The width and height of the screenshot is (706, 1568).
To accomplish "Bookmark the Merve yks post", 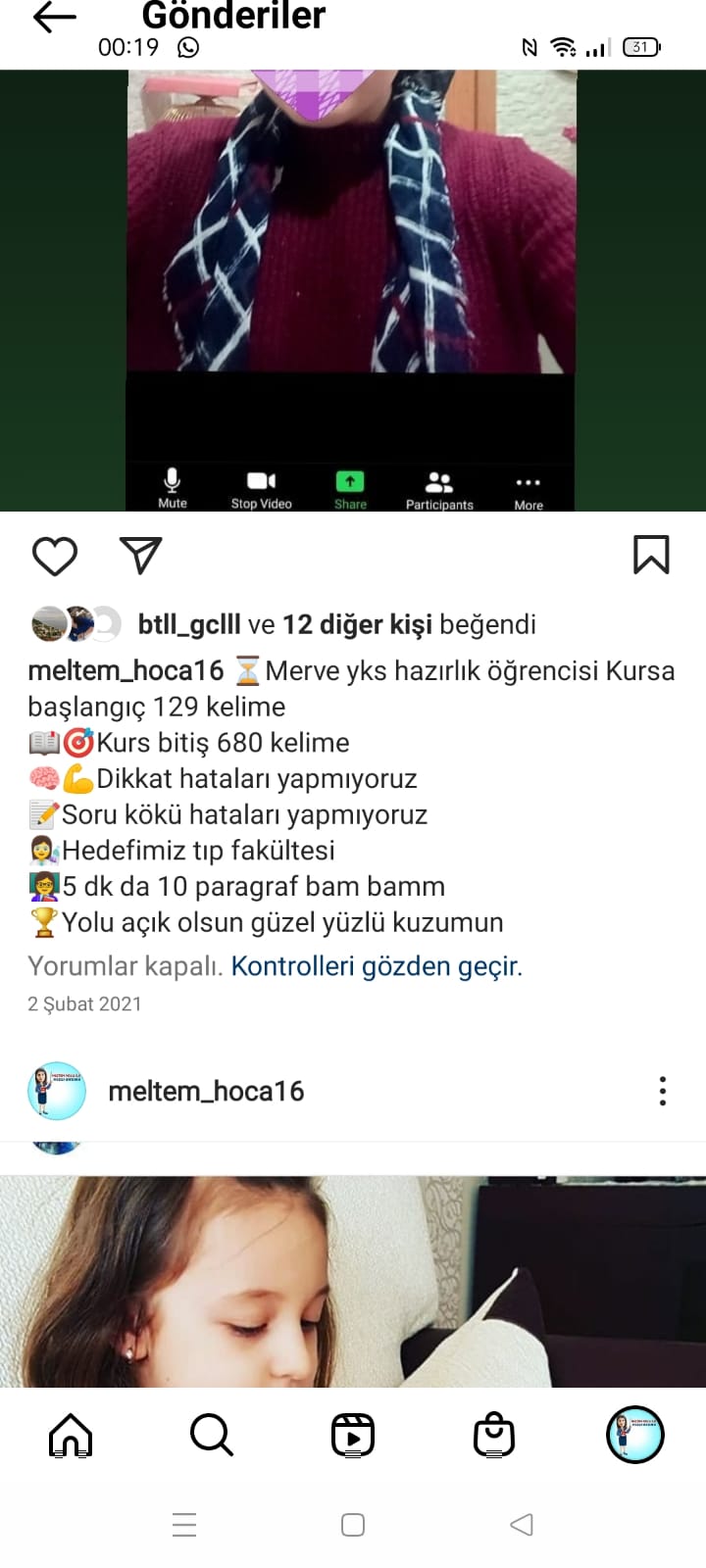I will pos(651,555).
